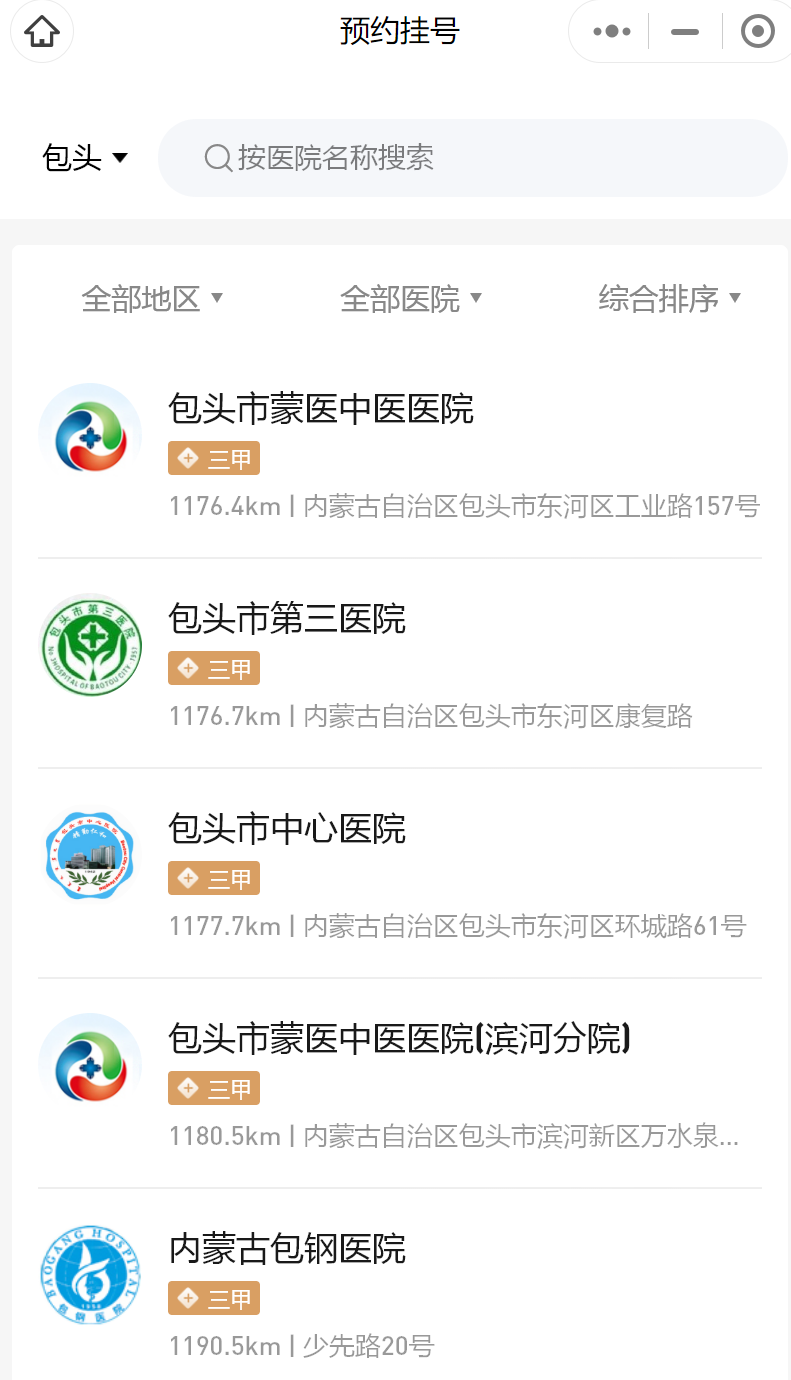
Task: View 包头市中心医院 details
Action: (x=400, y=873)
